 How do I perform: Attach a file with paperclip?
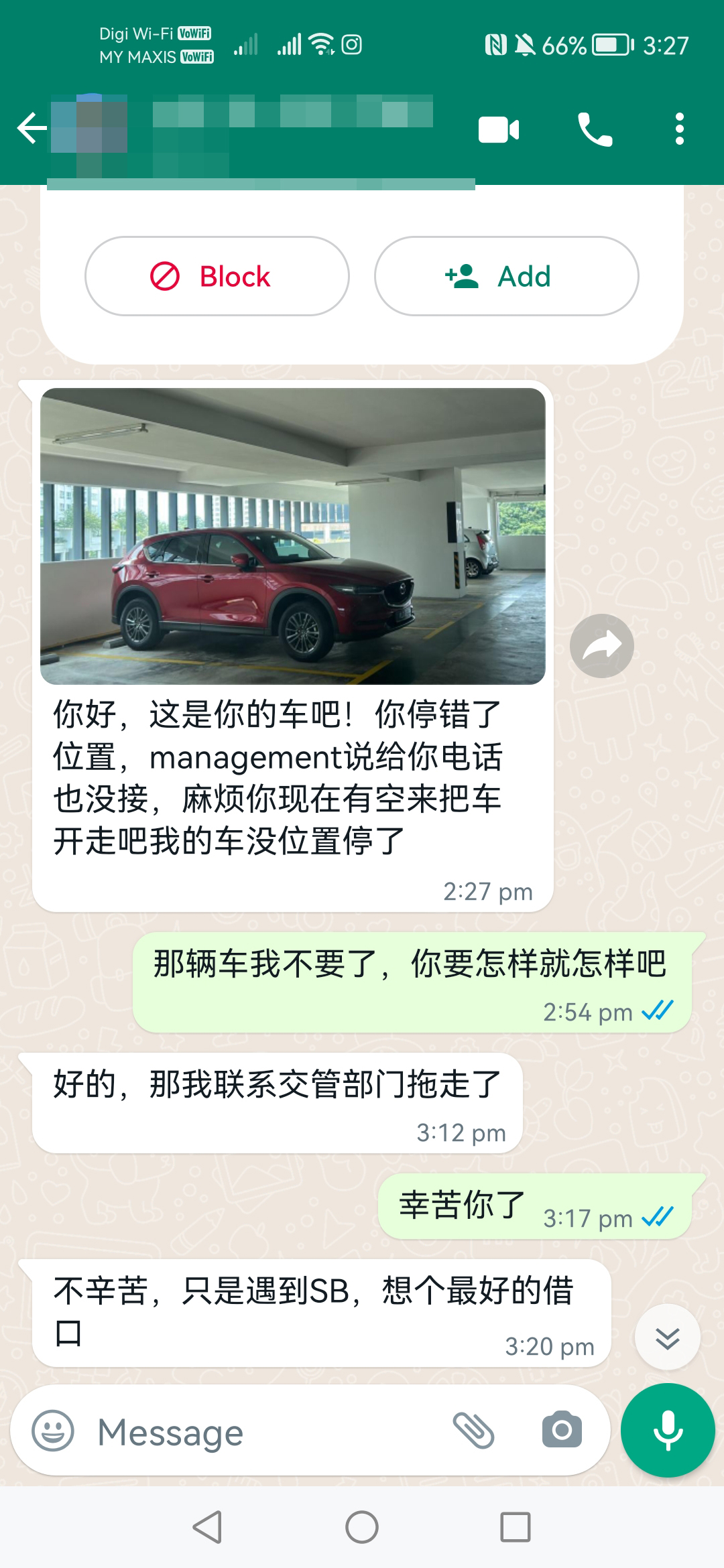pyautogui.click(x=473, y=1431)
